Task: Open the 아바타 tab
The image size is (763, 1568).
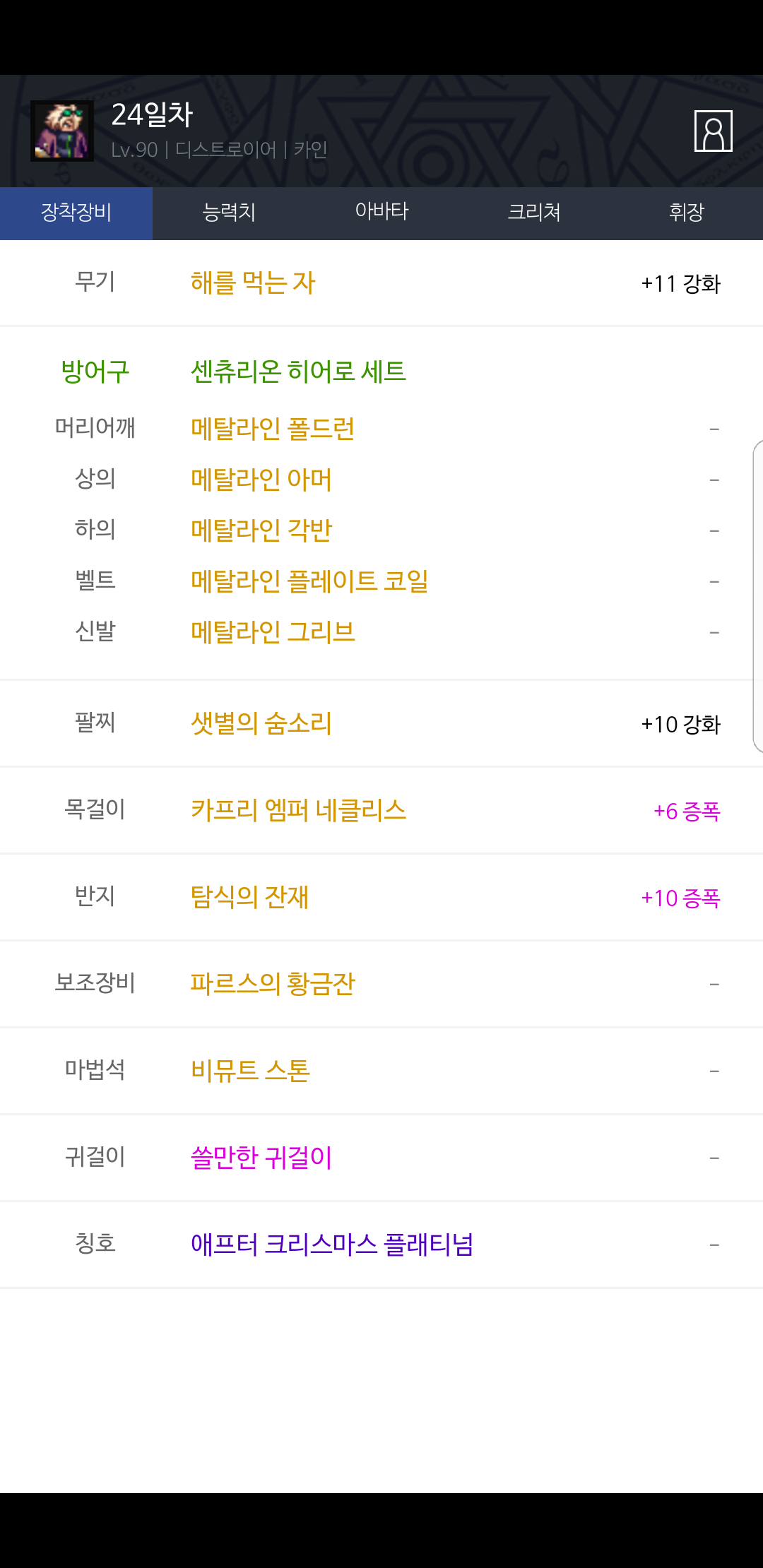Action: click(x=381, y=213)
